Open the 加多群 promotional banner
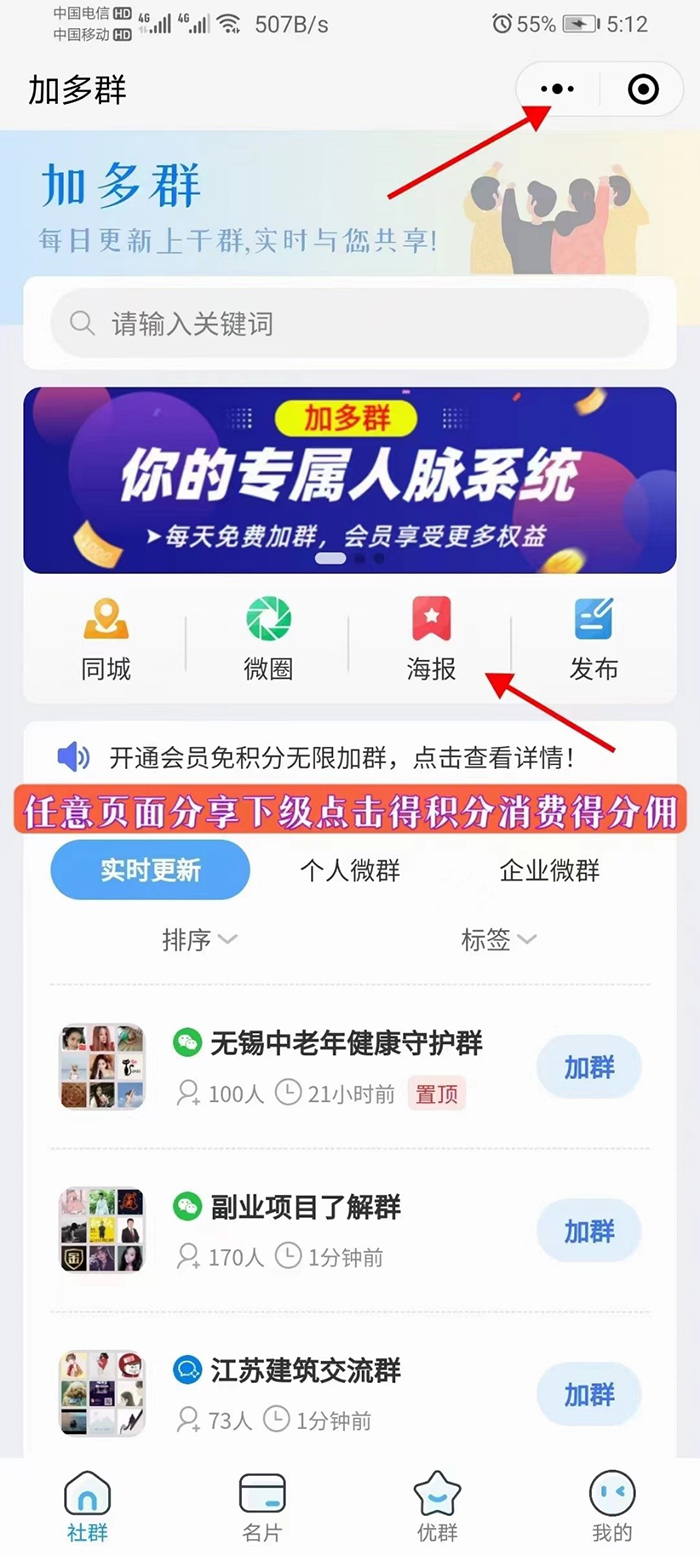Viewport: 700px width, 1556px height. (350, 480)
